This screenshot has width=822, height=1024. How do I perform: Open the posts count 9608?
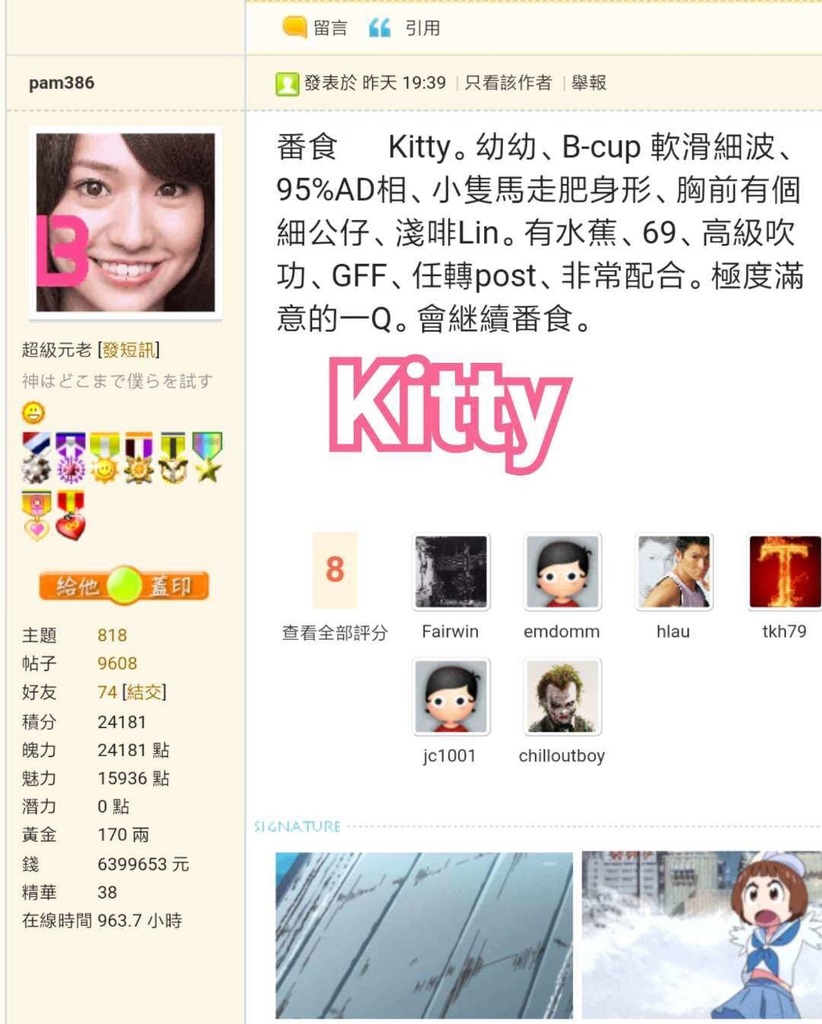click(x=117, y=663)
